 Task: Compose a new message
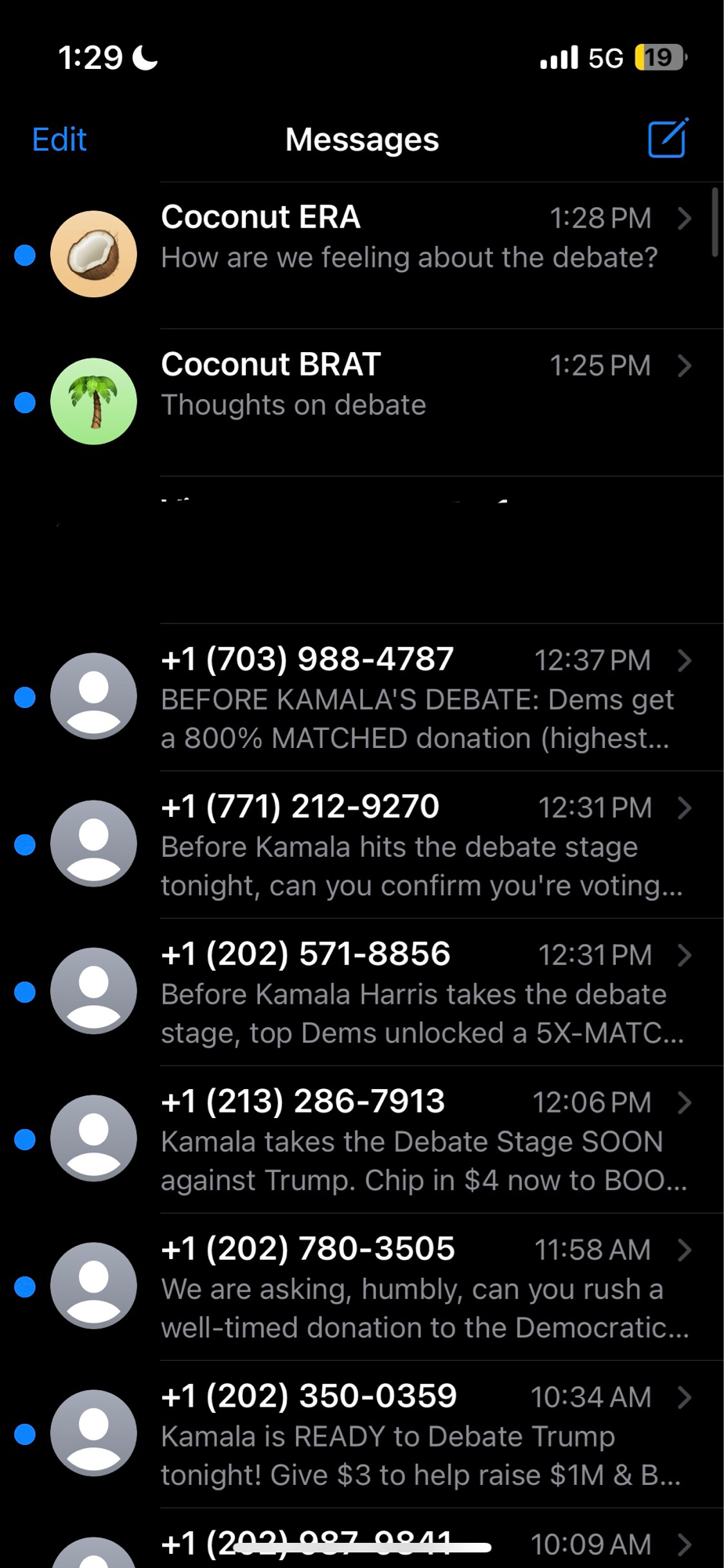click(667, 139)
